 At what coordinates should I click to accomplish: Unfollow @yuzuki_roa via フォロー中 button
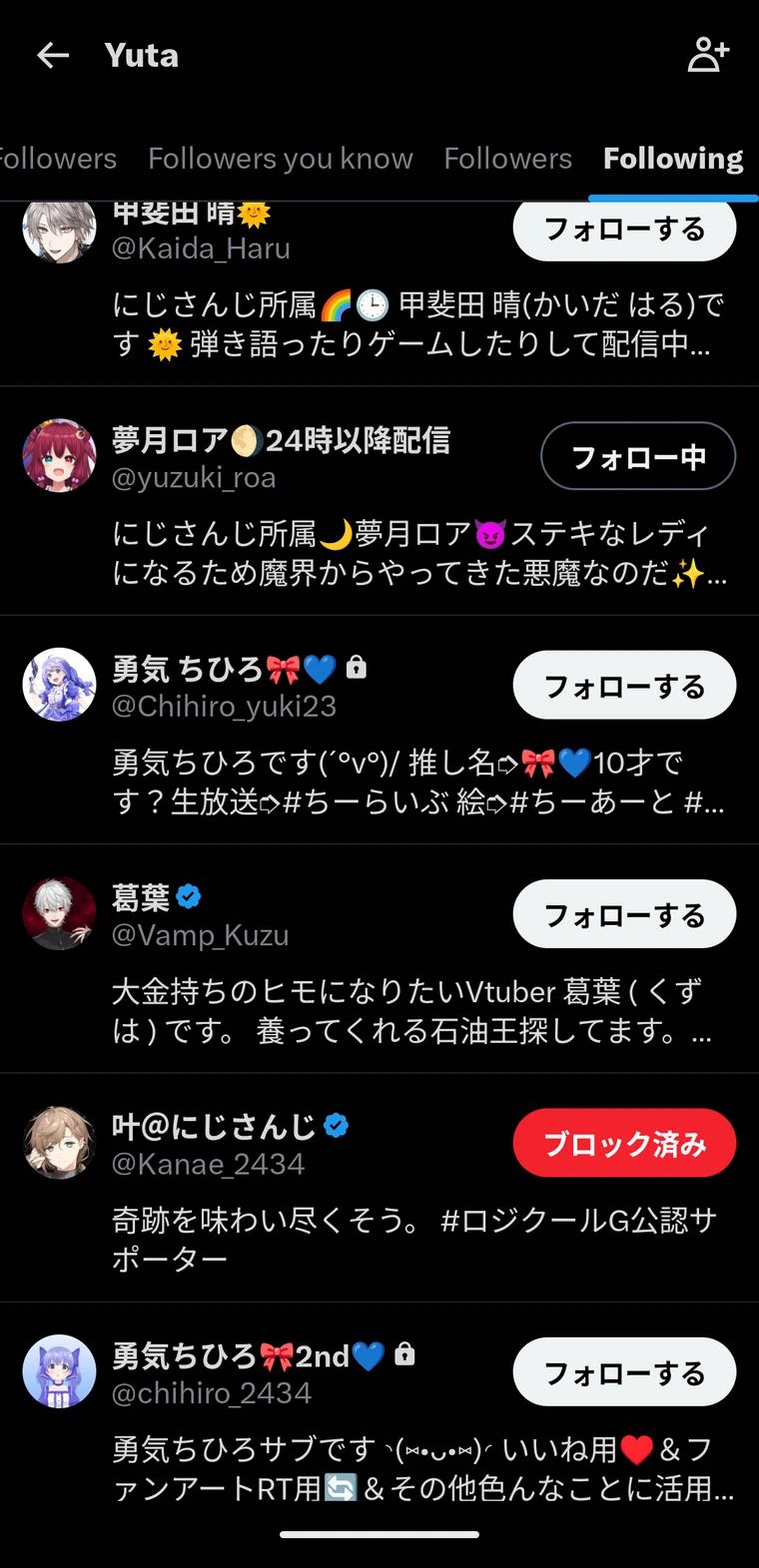(x=638, y=457)
